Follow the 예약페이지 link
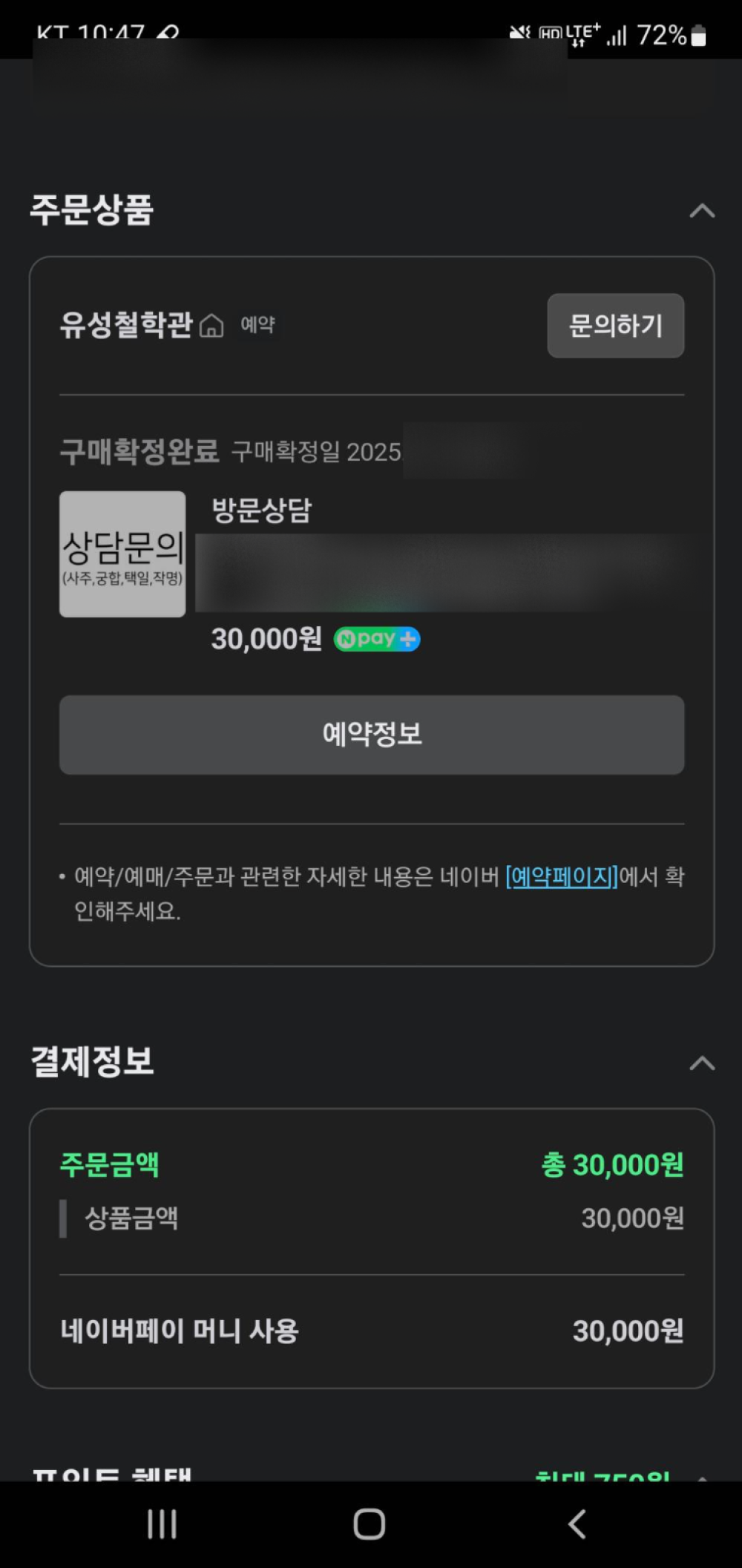The image size is (742, 1568). click(561, 877)
